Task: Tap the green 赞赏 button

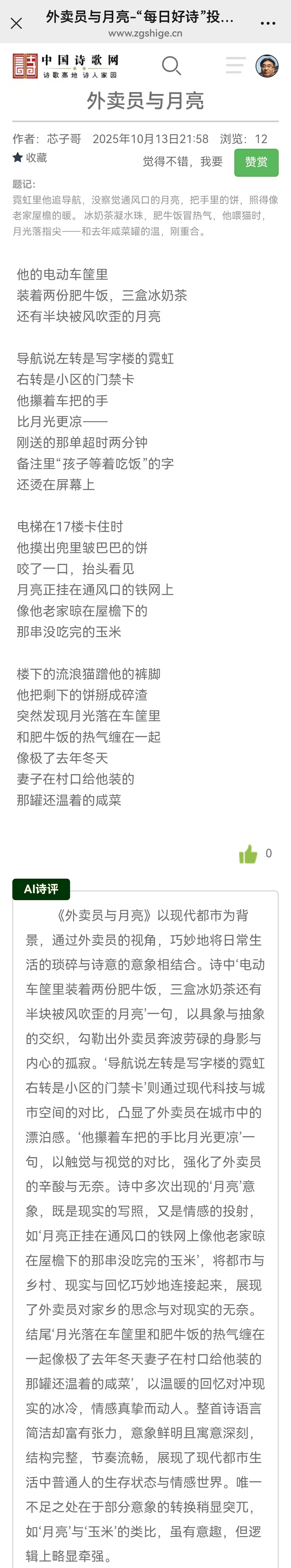Action: click(256, 162)
